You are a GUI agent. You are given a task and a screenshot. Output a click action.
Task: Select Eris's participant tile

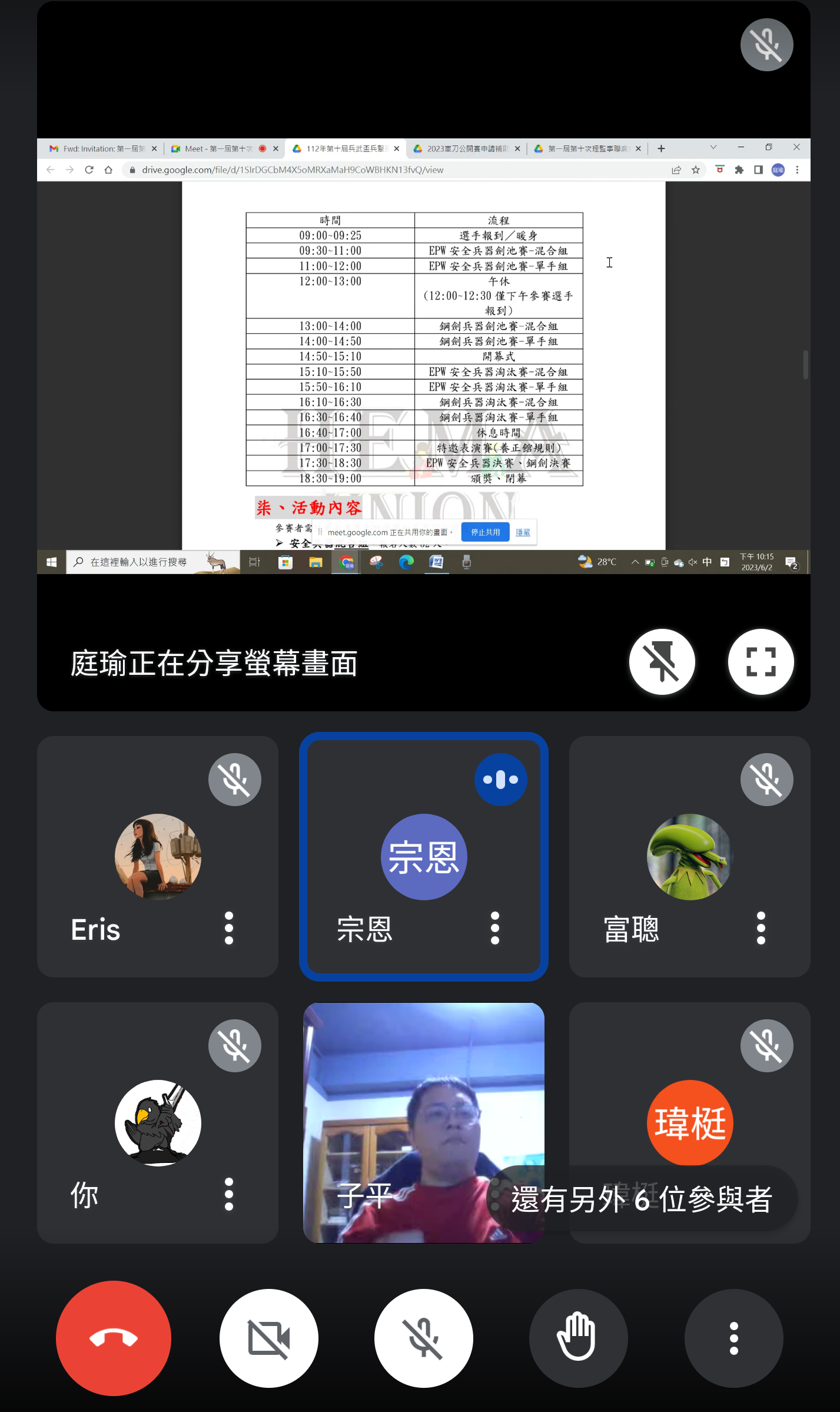point(158,856)
